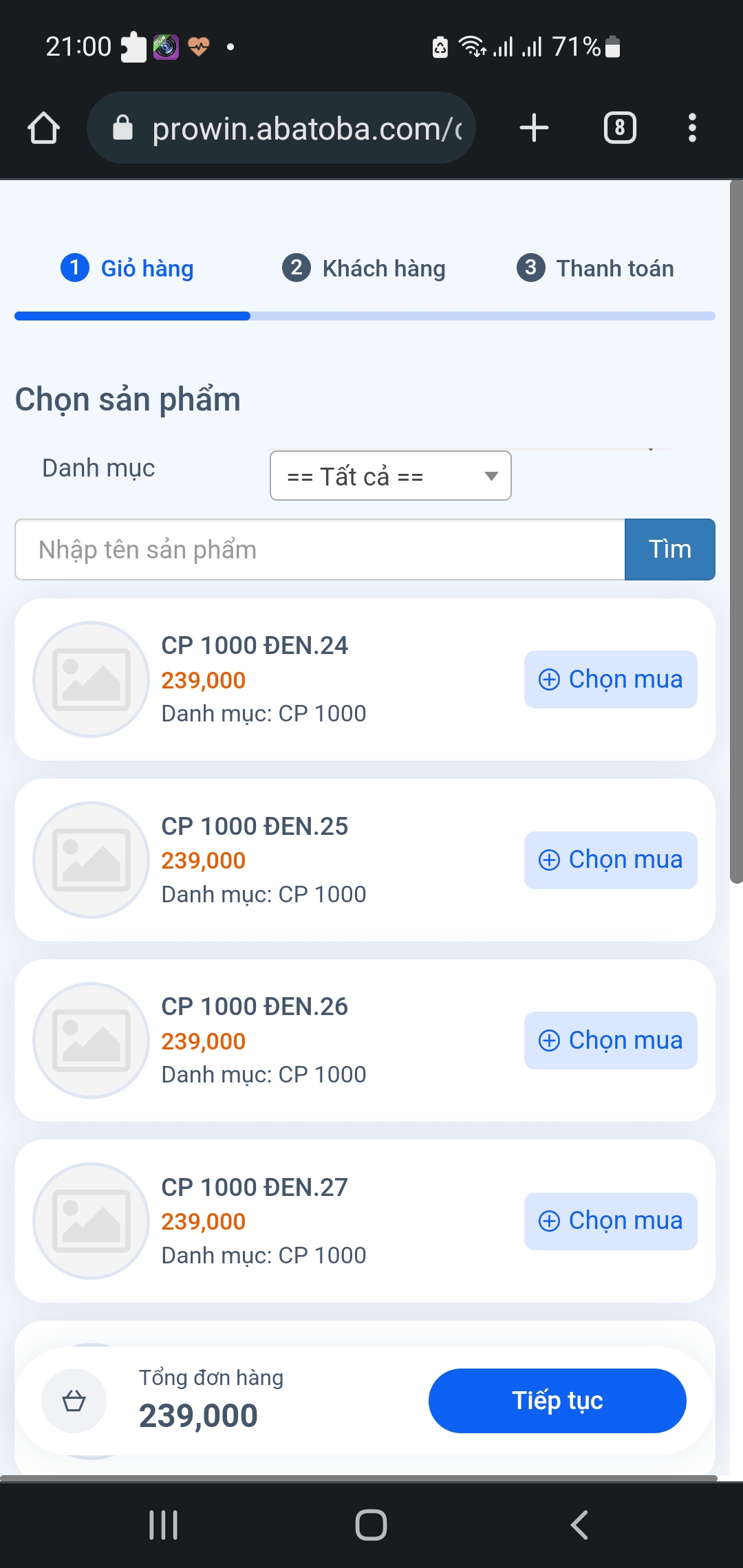Choose Chọn mua for CP 1000 ĐEN.24
743x1568 pixels.
coord(610,679)
